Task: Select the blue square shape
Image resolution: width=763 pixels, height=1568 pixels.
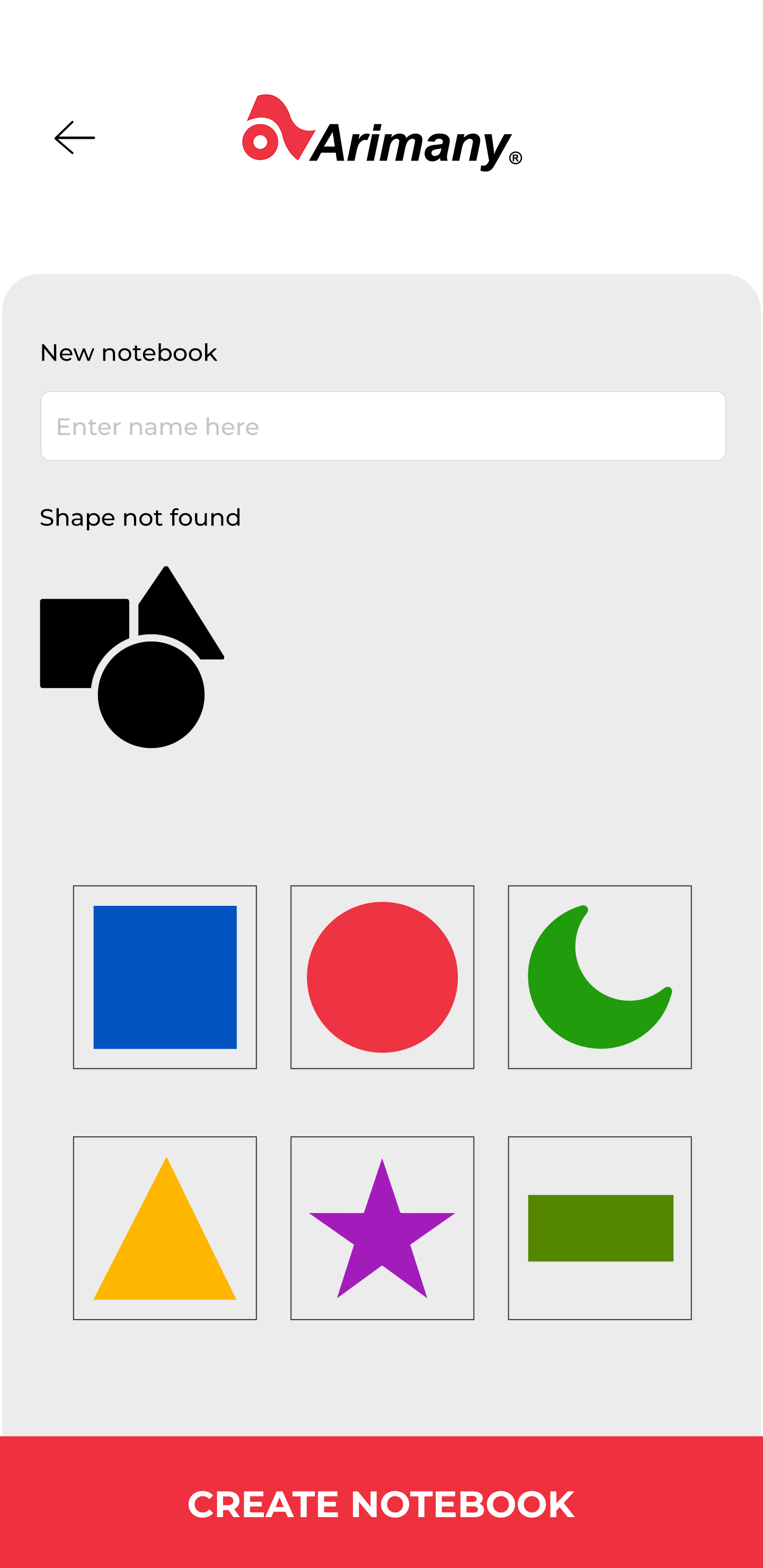Action: 165,977
